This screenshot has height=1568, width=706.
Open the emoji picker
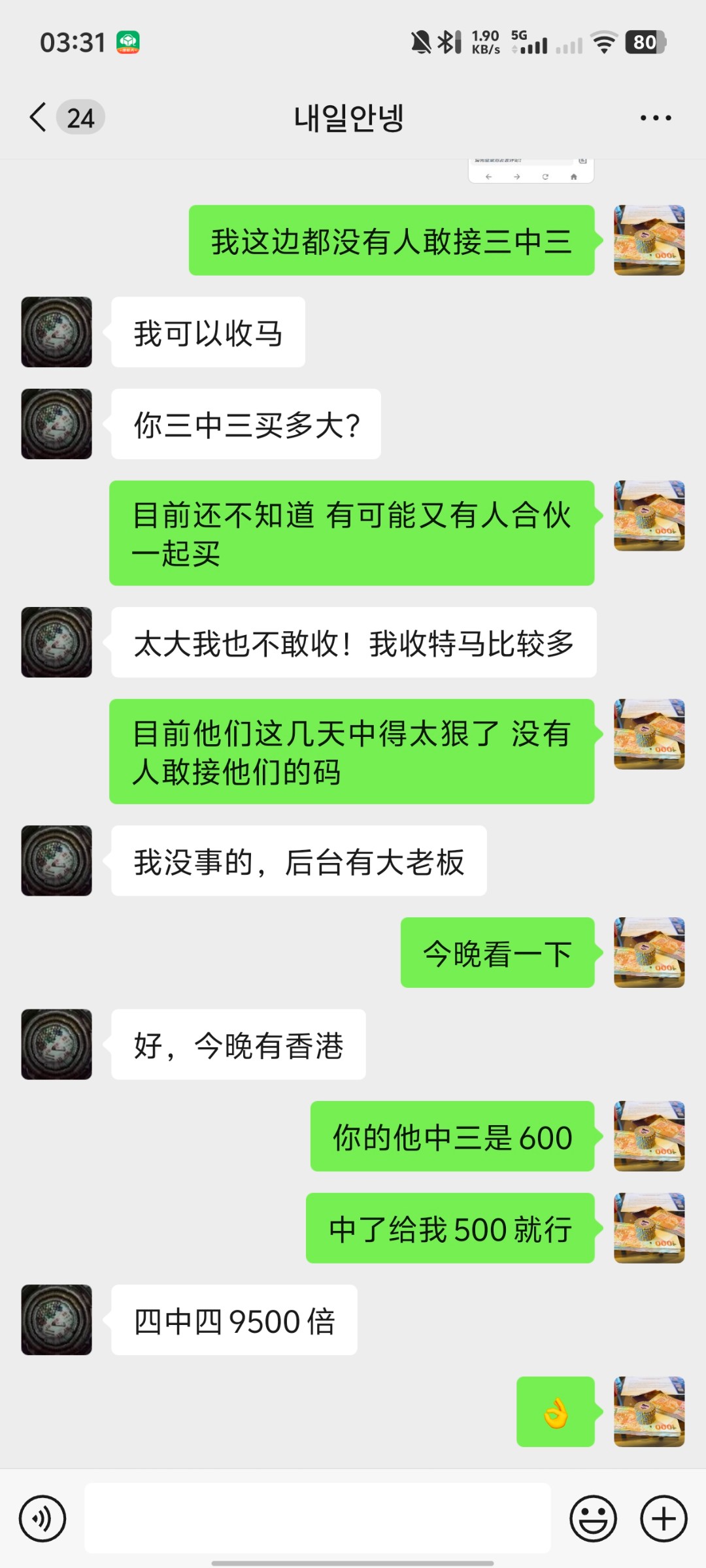tap(594, 1519)
